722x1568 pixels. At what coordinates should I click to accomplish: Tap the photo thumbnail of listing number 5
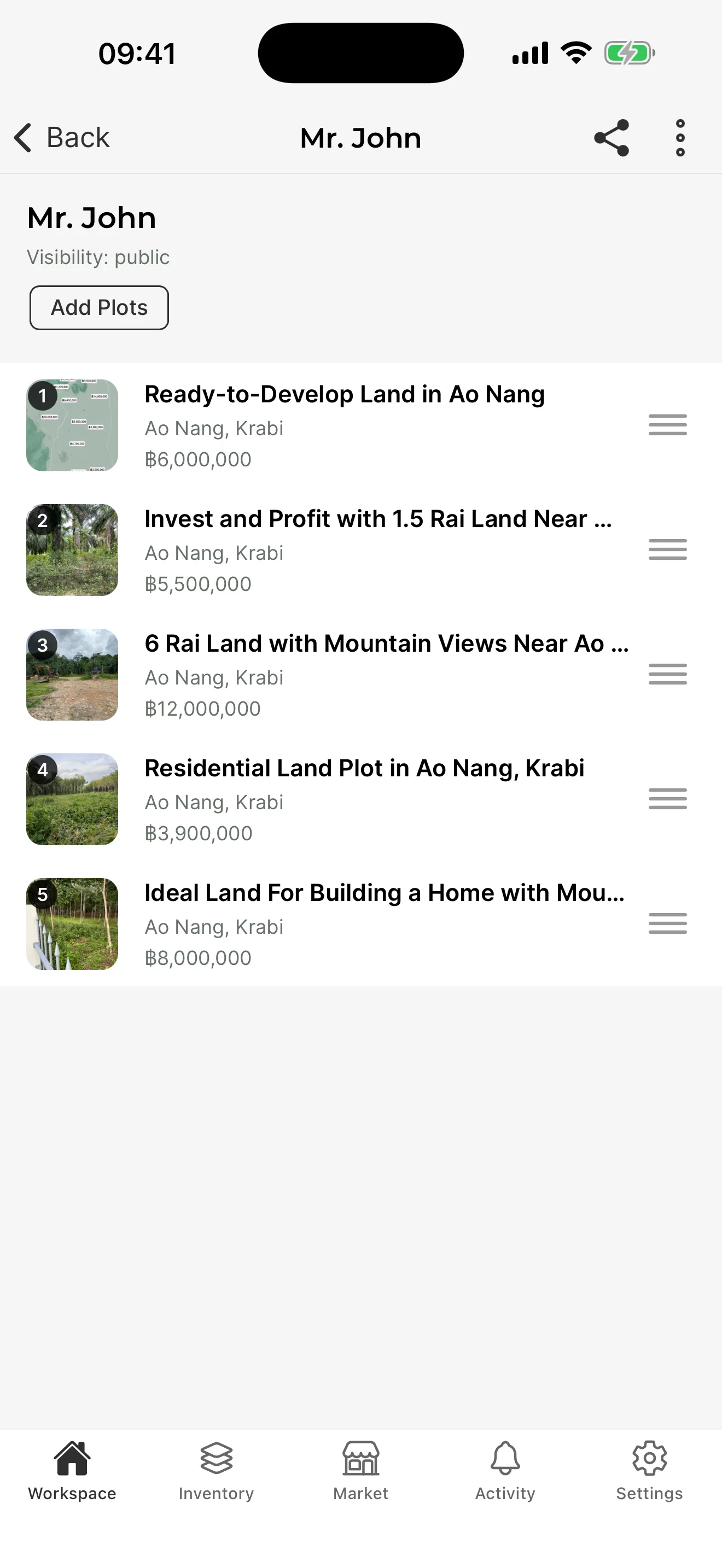coord(72,923)
